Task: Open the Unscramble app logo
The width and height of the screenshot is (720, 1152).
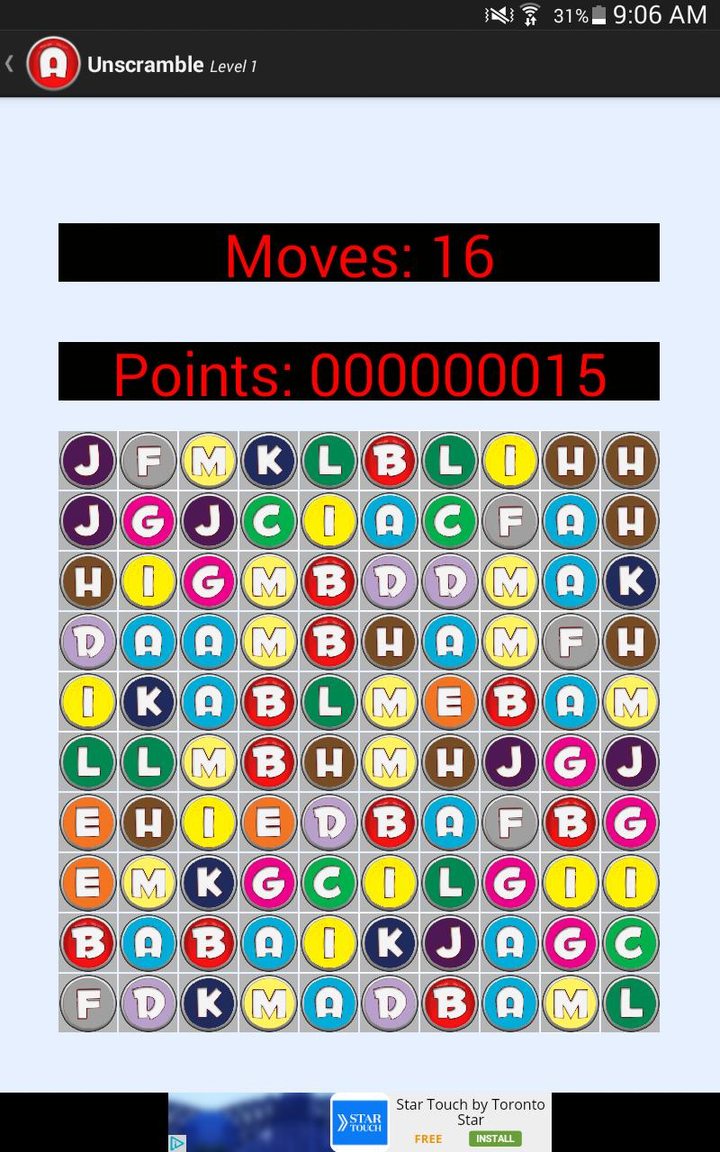Action: tap(54, 63)
